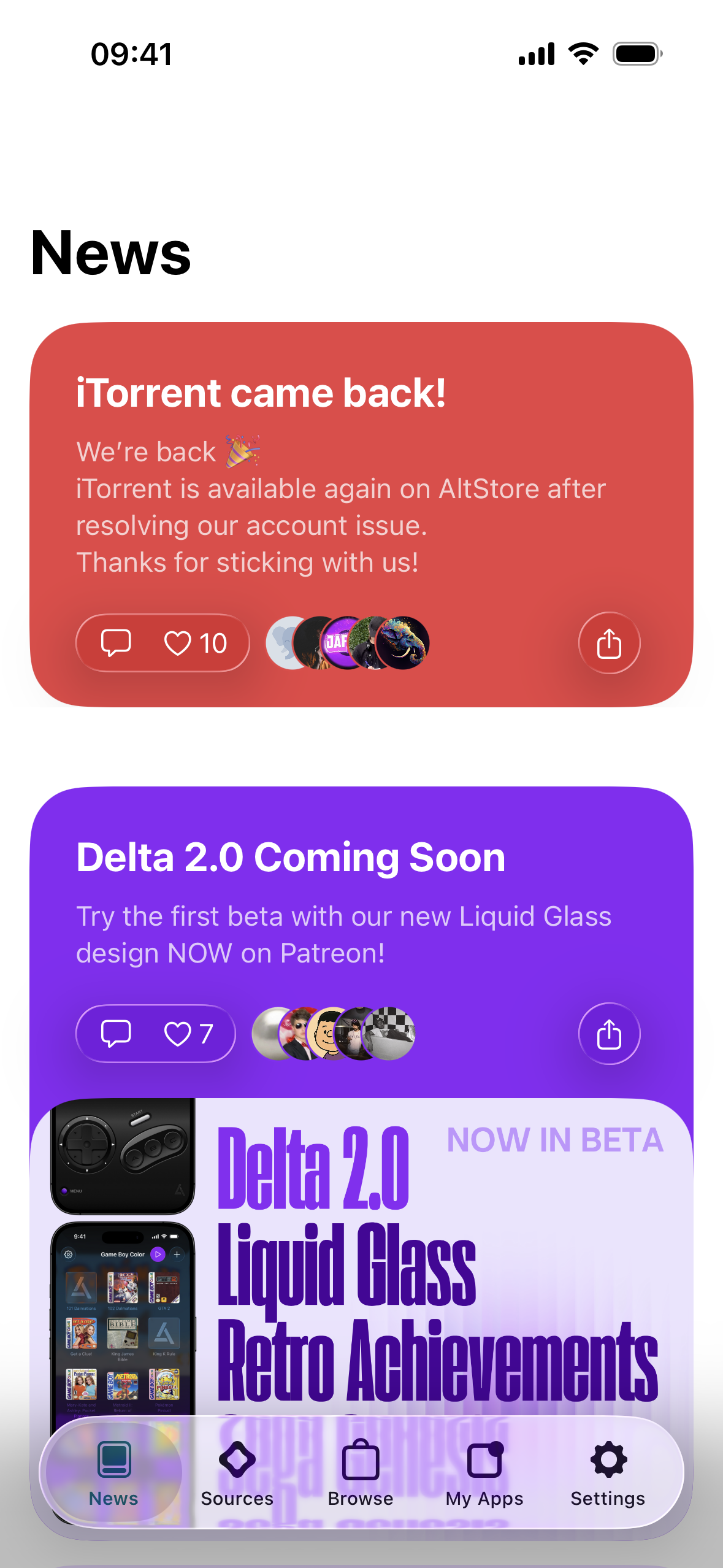
Task: Open My Apps from the tab bar
Action: (x=484, y=1472)
